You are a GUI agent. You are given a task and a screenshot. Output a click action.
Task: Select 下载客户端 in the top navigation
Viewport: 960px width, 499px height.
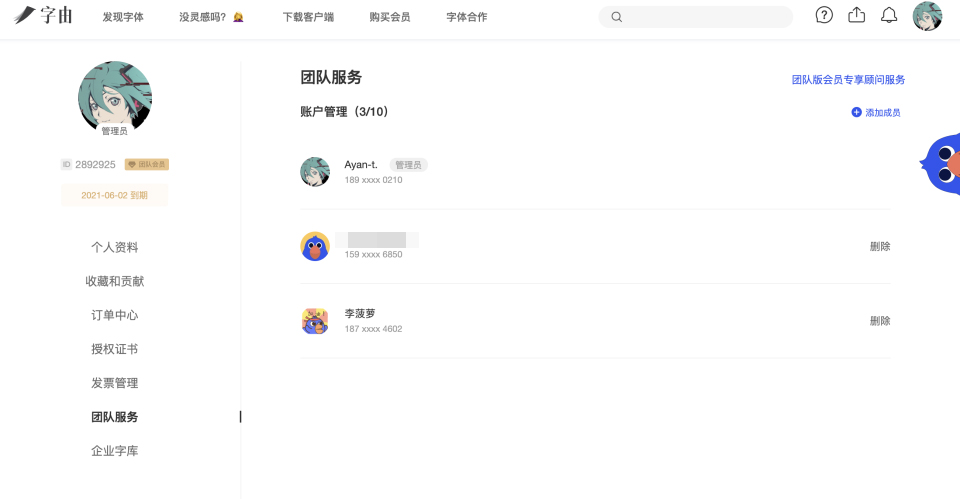tap(308, 17)
